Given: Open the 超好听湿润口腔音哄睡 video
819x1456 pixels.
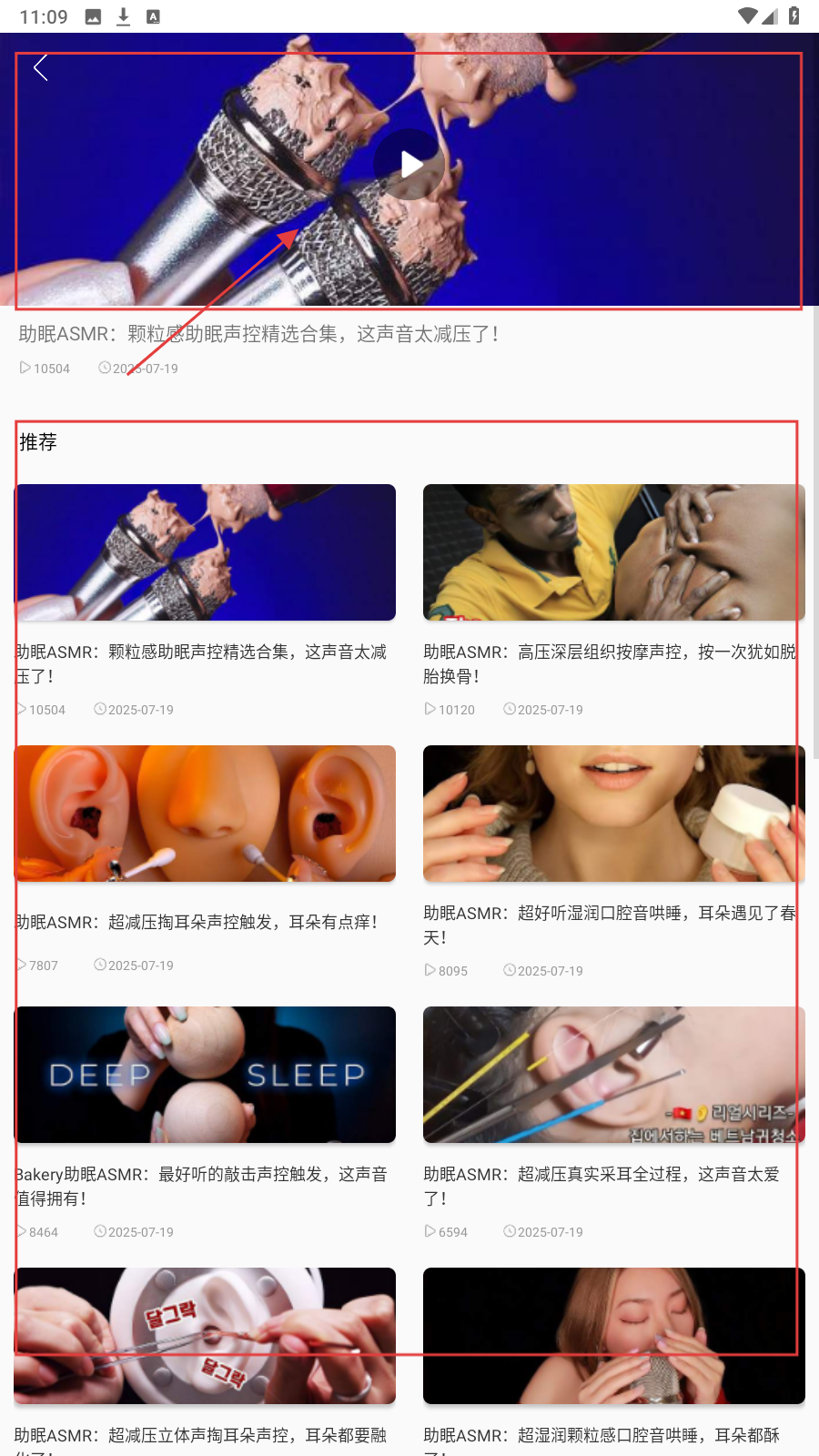Looking at the screenshot, I should pos(613,814).
